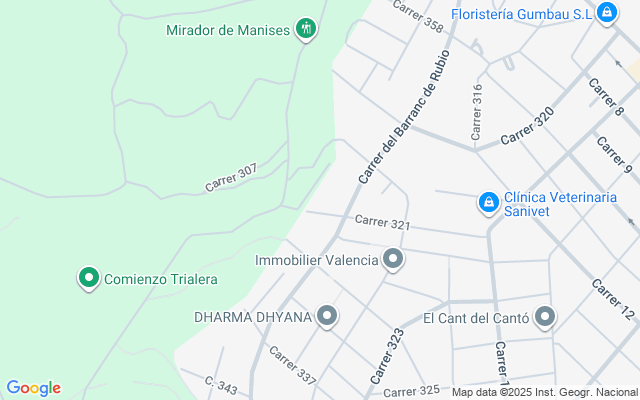The width and height of the screenshot is (640, 400).
Task: Tap the Clínica Veterinaria Sanivet marker
Action: pyautogui.click(x=488, y=203)
